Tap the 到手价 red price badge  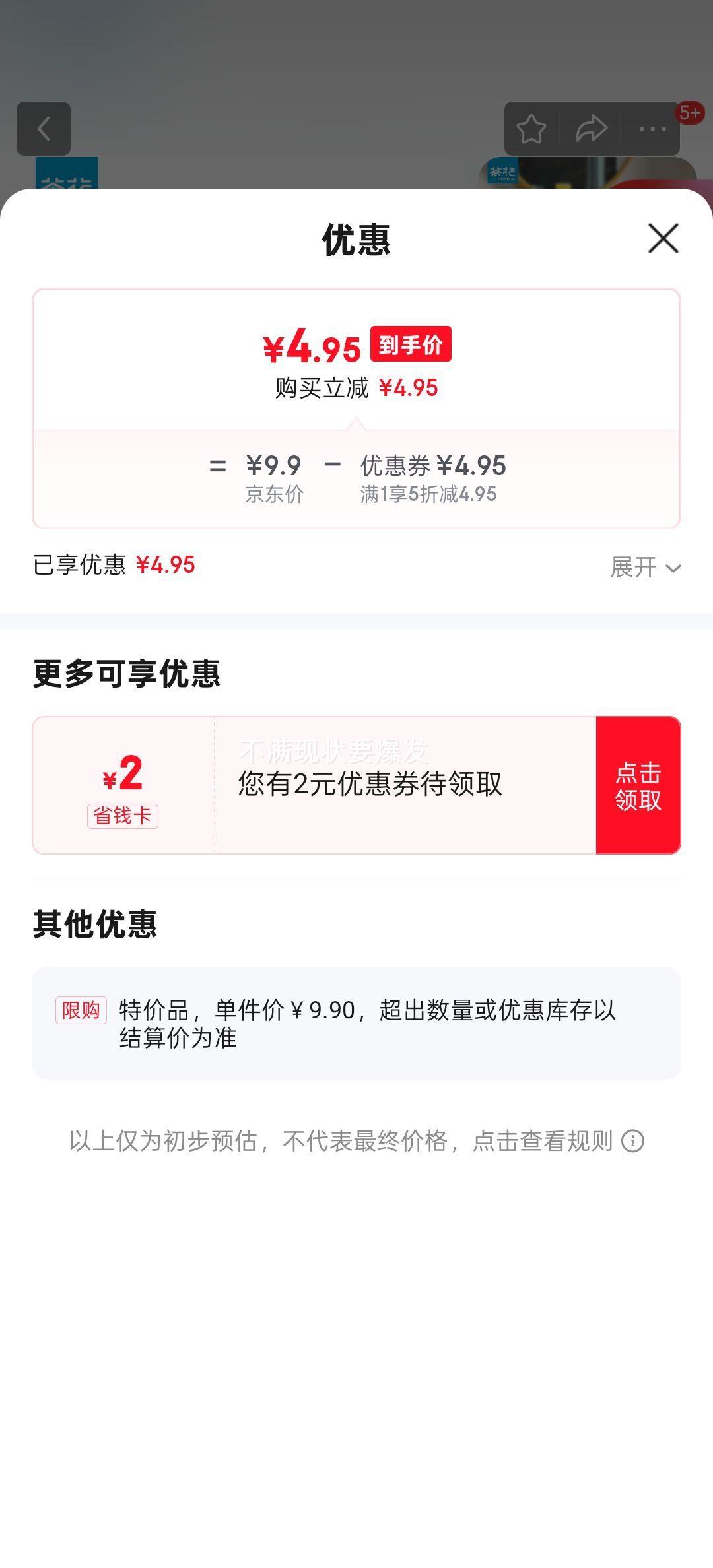tap(411, 344)
